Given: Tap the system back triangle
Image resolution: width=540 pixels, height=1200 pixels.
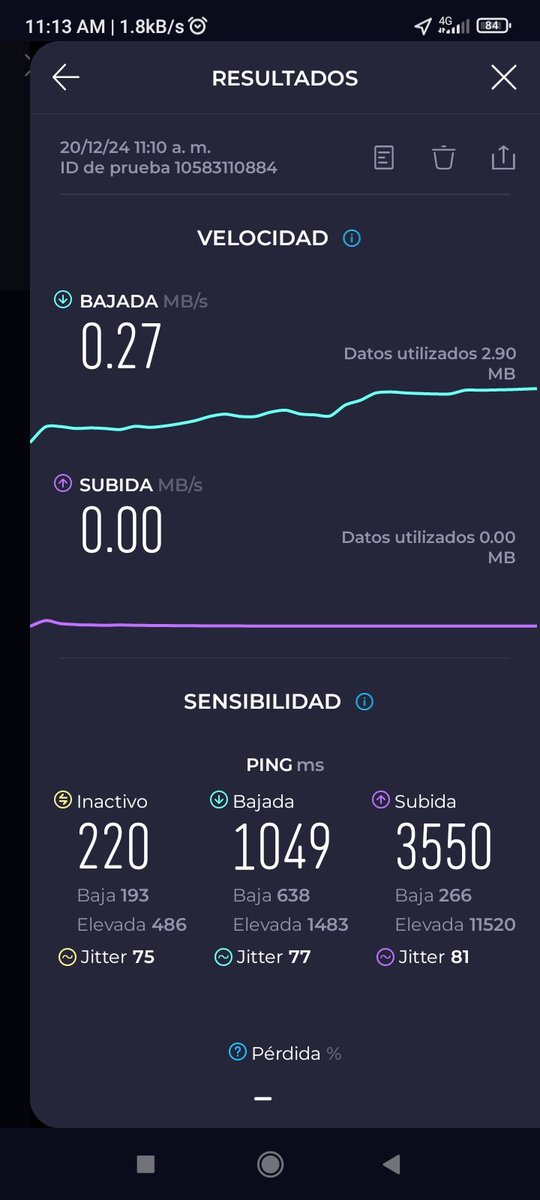Looking at the screenshot, I should (x=392, y=1163).
